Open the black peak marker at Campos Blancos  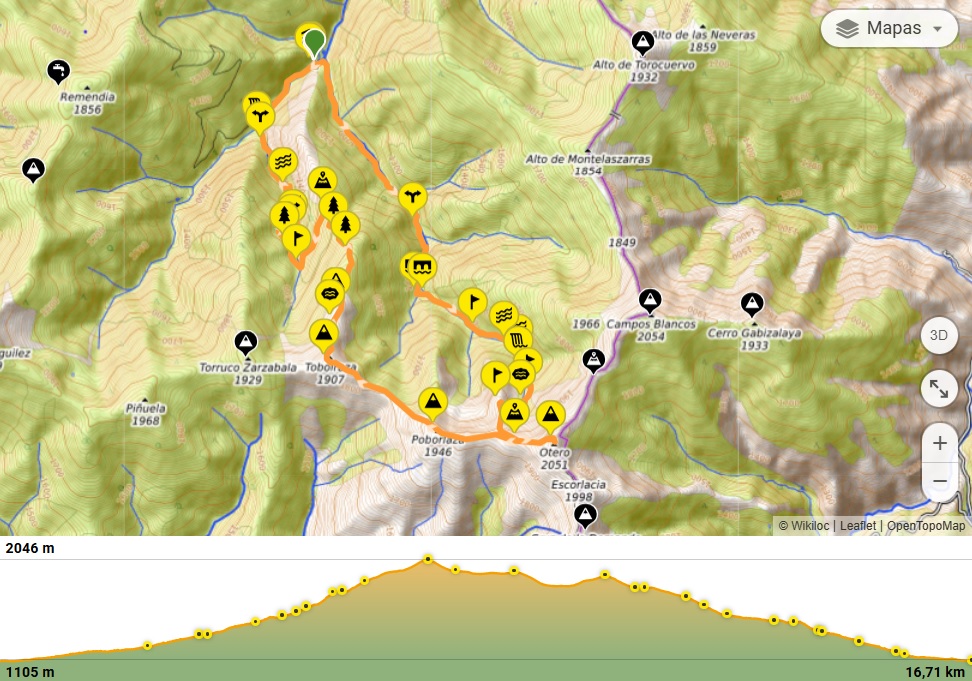[x=650, y=300]
